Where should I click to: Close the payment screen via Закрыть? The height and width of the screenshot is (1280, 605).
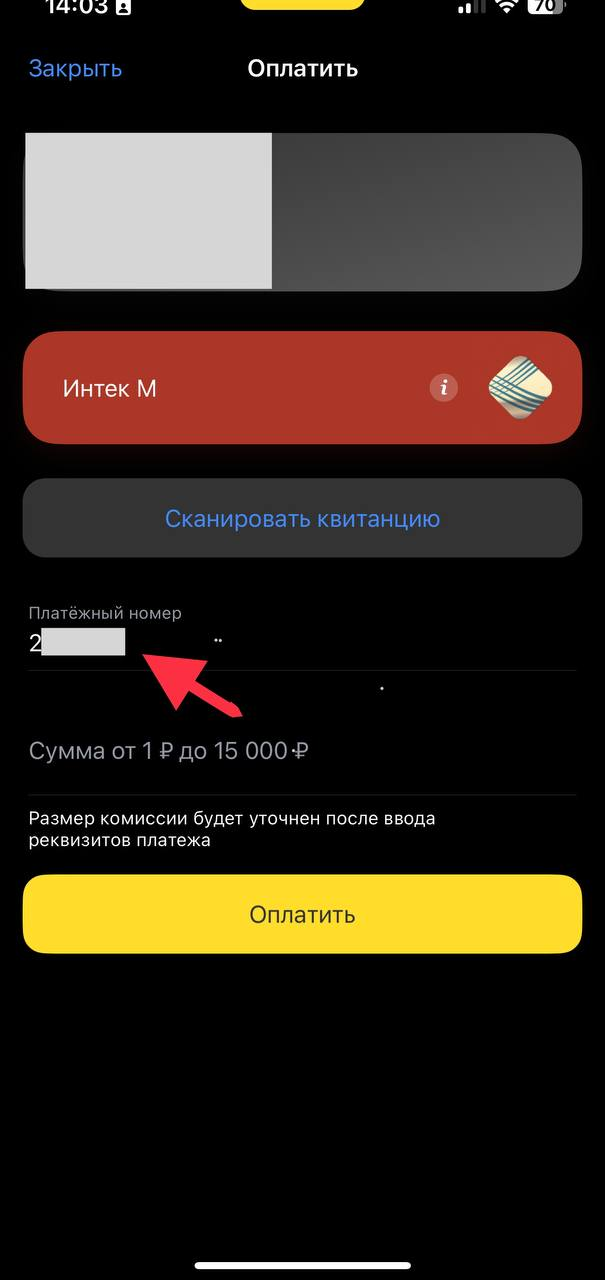[75, 69]
